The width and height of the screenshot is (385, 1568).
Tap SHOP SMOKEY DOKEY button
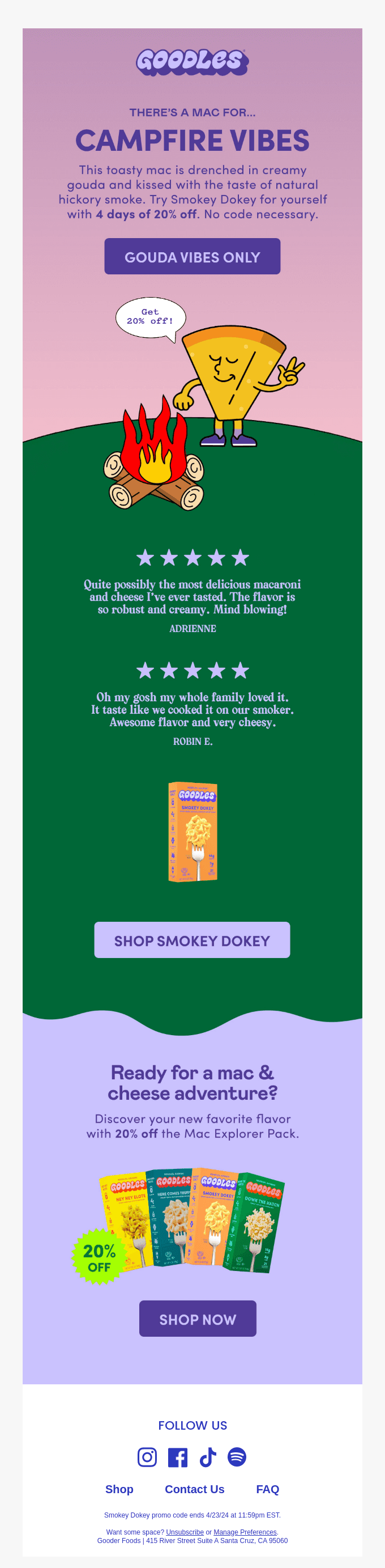[191, 940]
